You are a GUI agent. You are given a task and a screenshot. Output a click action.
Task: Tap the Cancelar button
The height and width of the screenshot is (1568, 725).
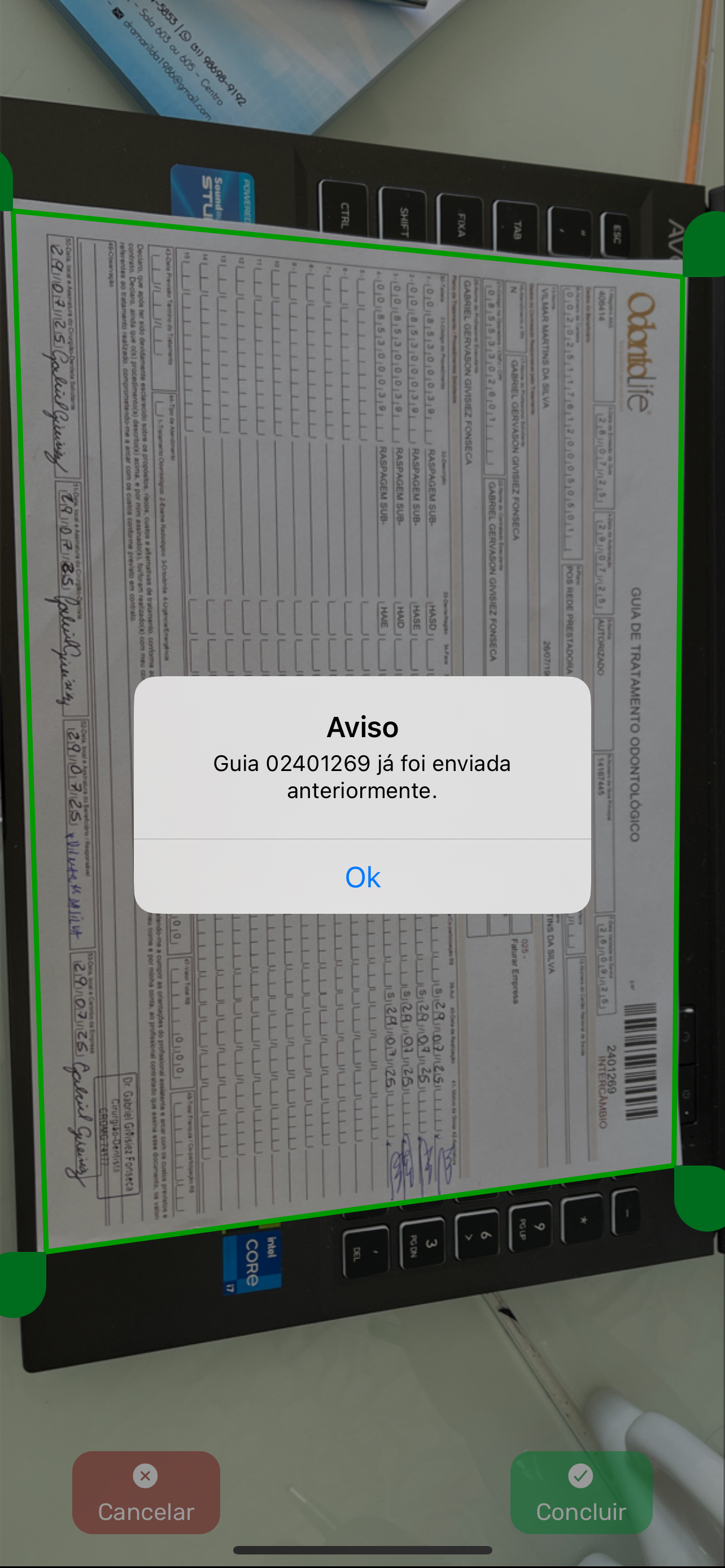(x=146, y=1492)
